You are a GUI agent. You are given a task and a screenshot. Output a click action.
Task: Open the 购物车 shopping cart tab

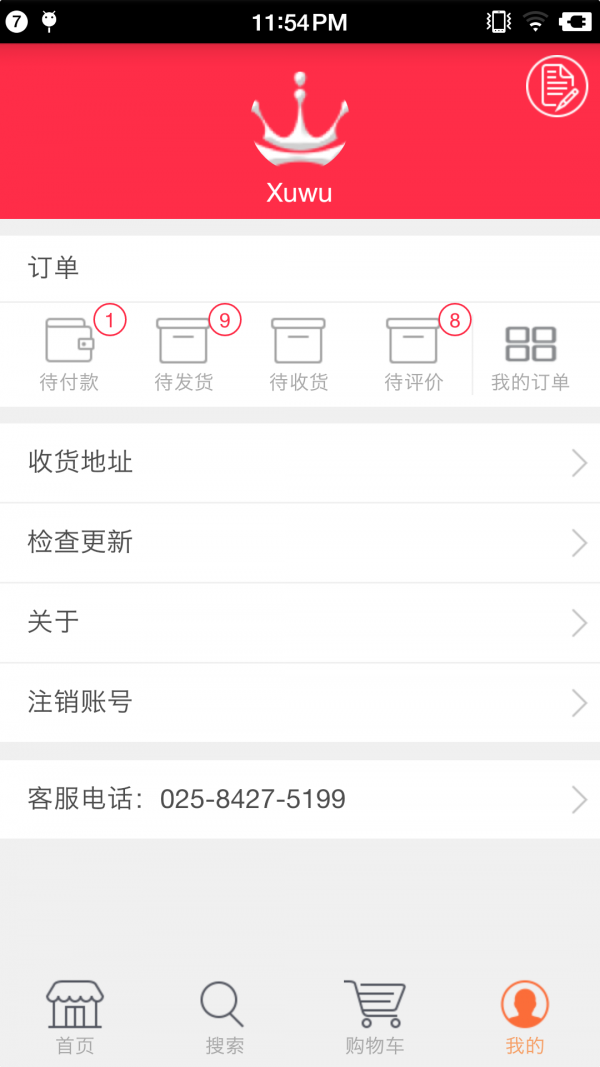(x=375, y=1016)
